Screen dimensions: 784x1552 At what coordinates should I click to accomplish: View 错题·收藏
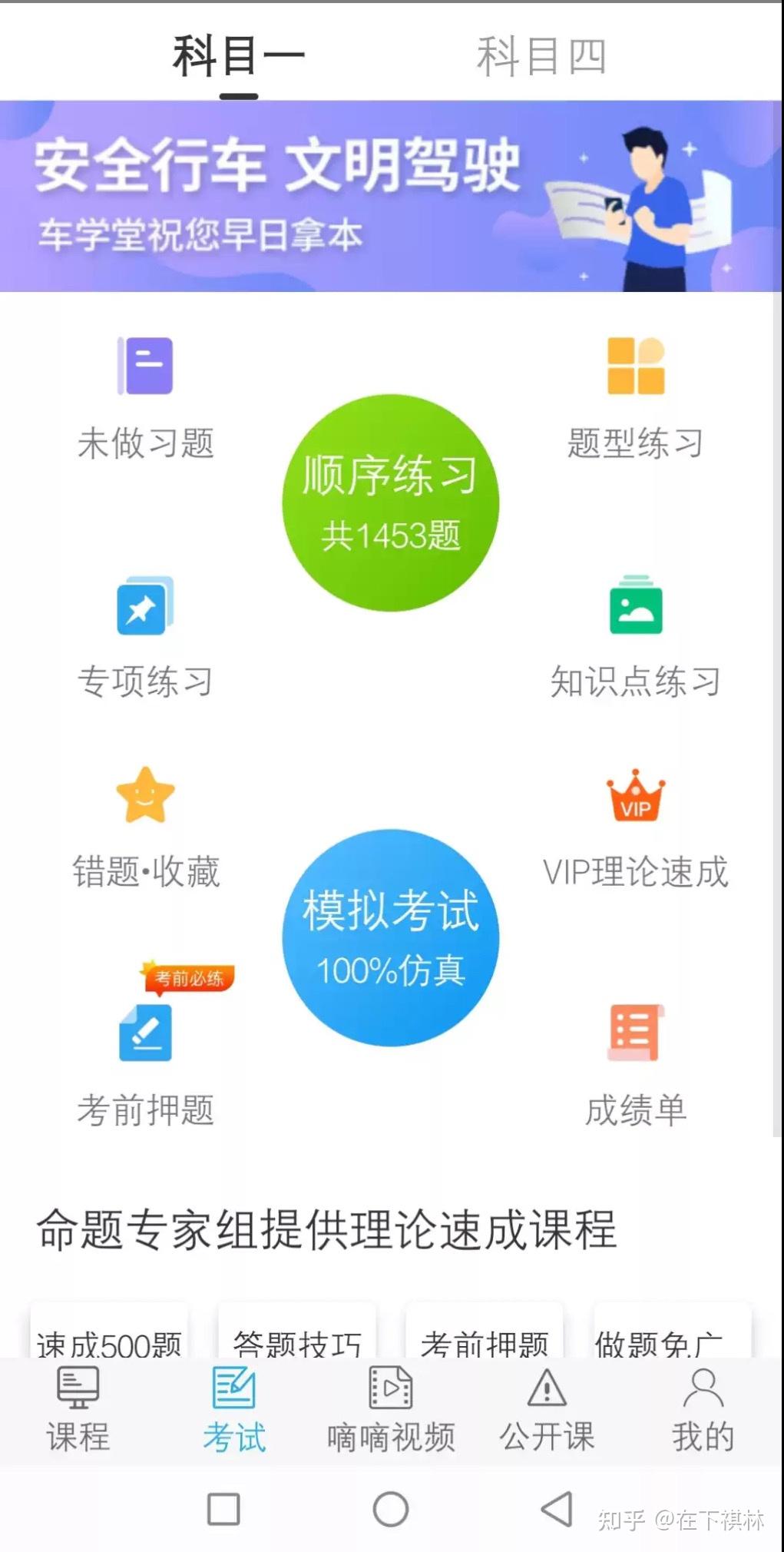click(x=146, y=828)
